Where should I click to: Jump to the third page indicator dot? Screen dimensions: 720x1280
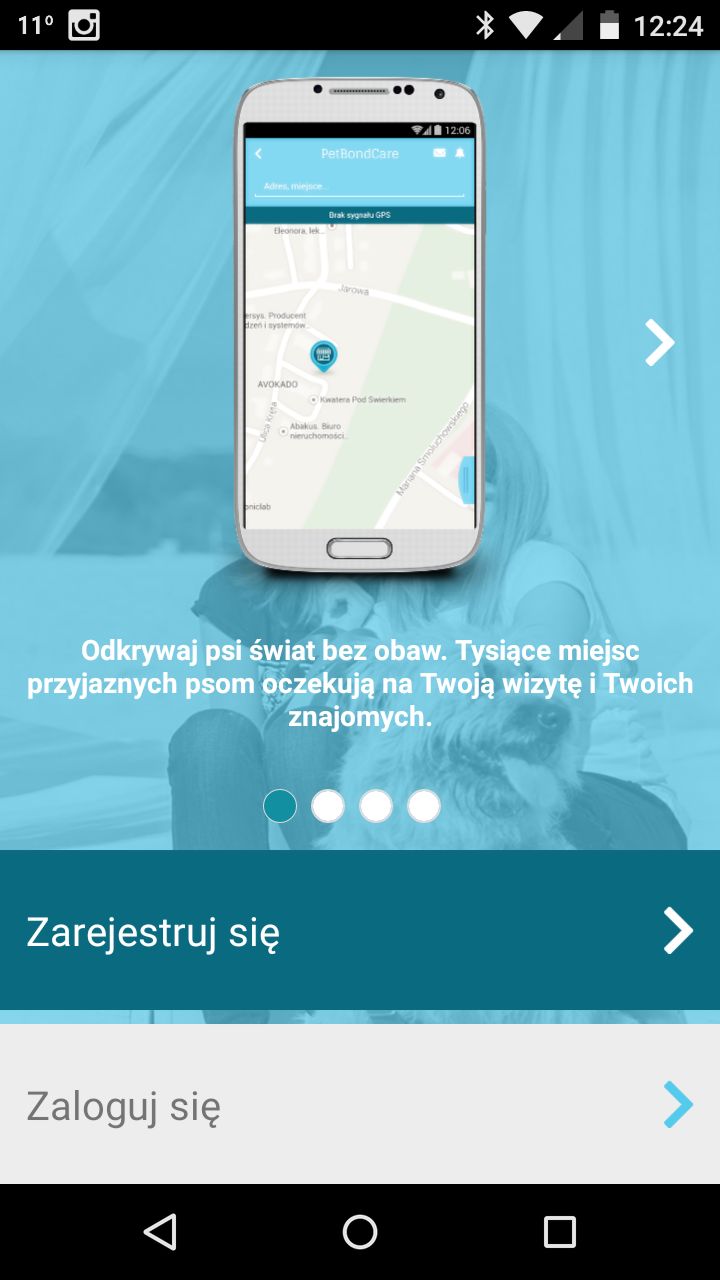(x=376, y=806)
